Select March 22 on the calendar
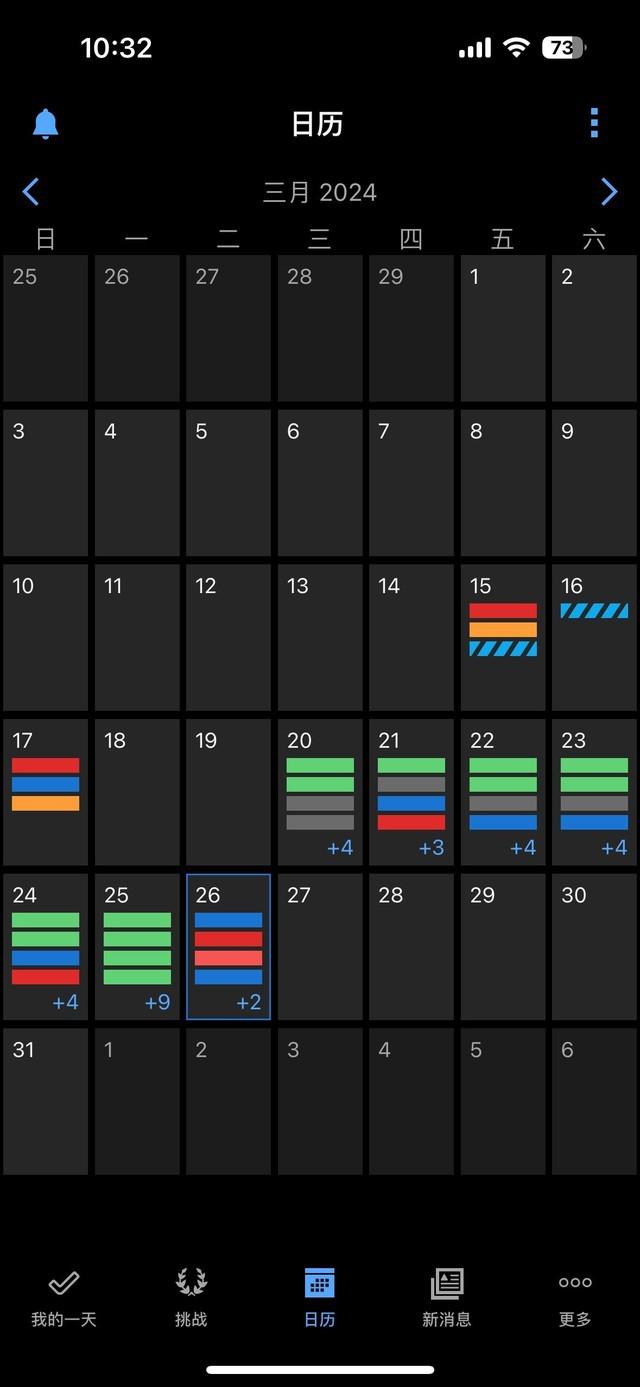640x1387 pixels. pyautogui.click(x=503, y=792)
